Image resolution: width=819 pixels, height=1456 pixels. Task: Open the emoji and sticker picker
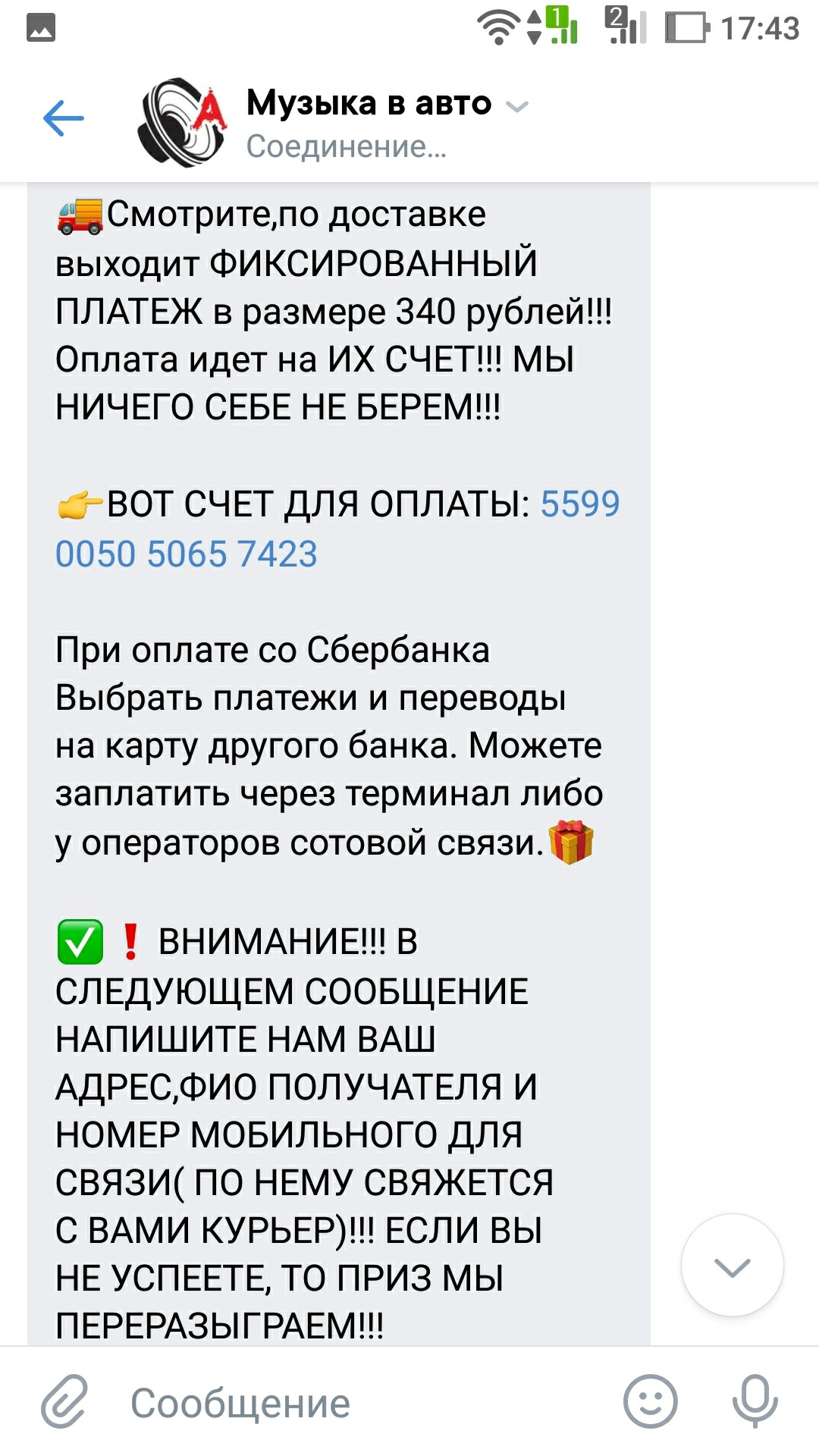650,1401
